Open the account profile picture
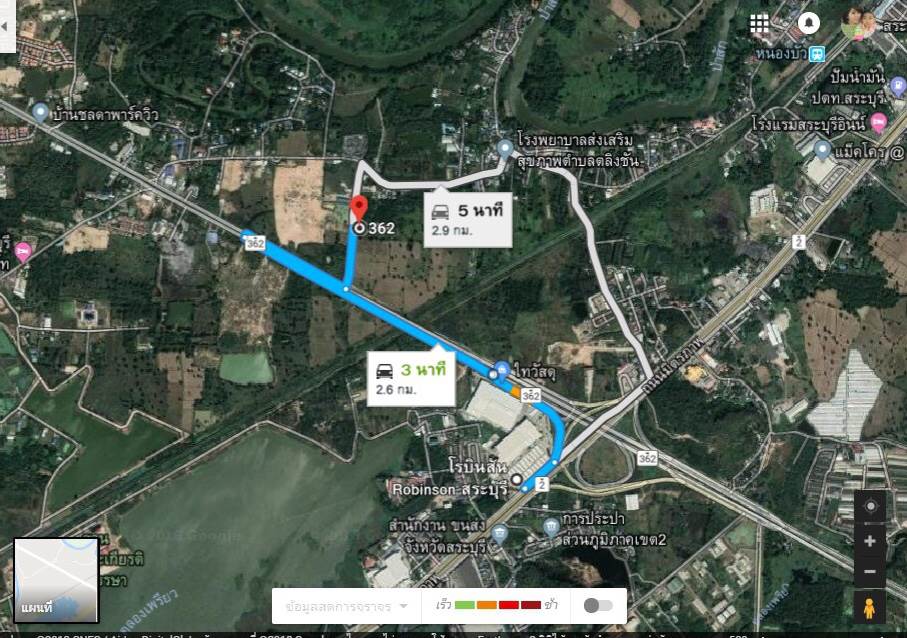 pyautogui.click(x=857, y=23)
